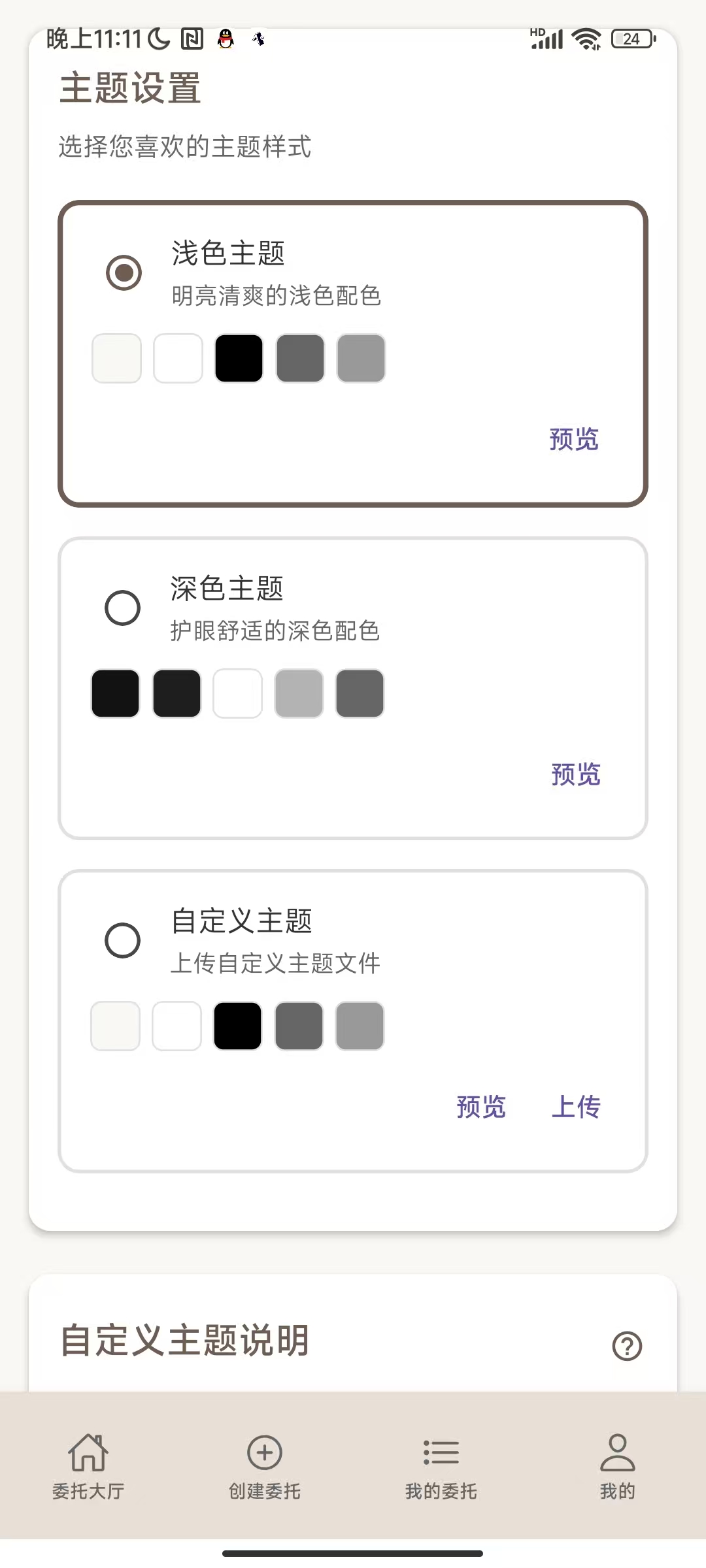Open the help question mark beside 自定义主题说明

point(626,1346)
